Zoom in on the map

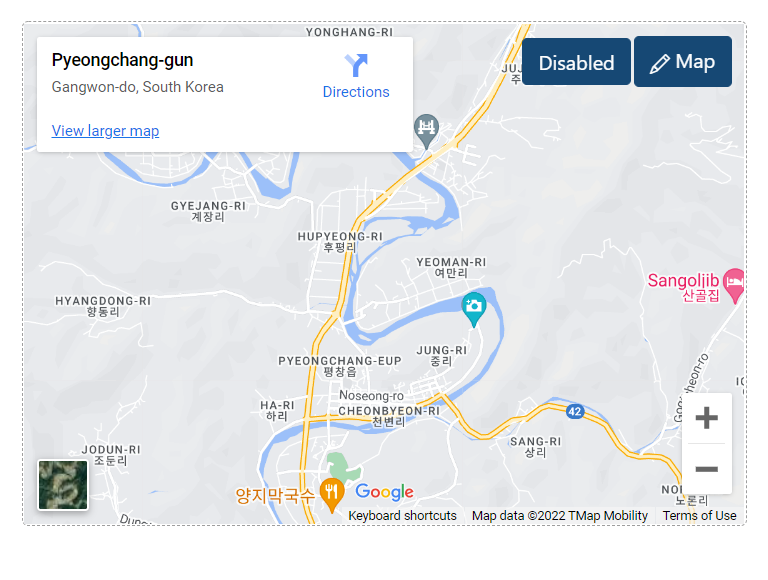[707, 418]
